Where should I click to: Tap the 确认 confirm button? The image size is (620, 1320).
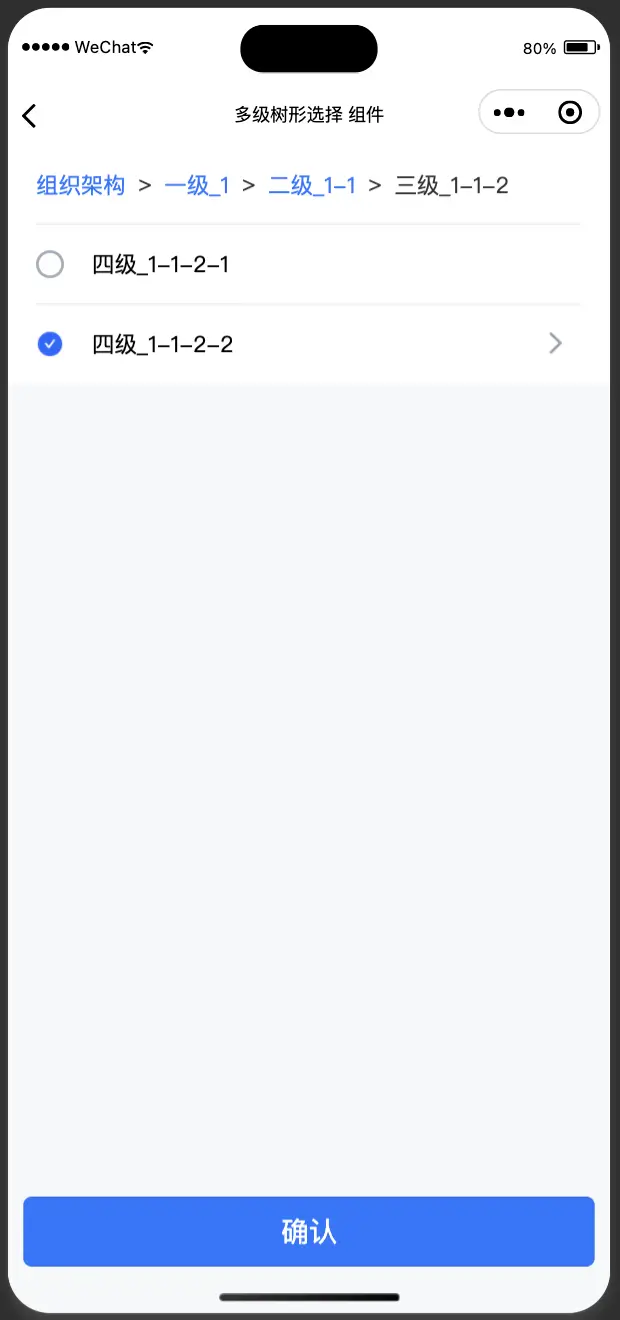(x=309, y=1231)
